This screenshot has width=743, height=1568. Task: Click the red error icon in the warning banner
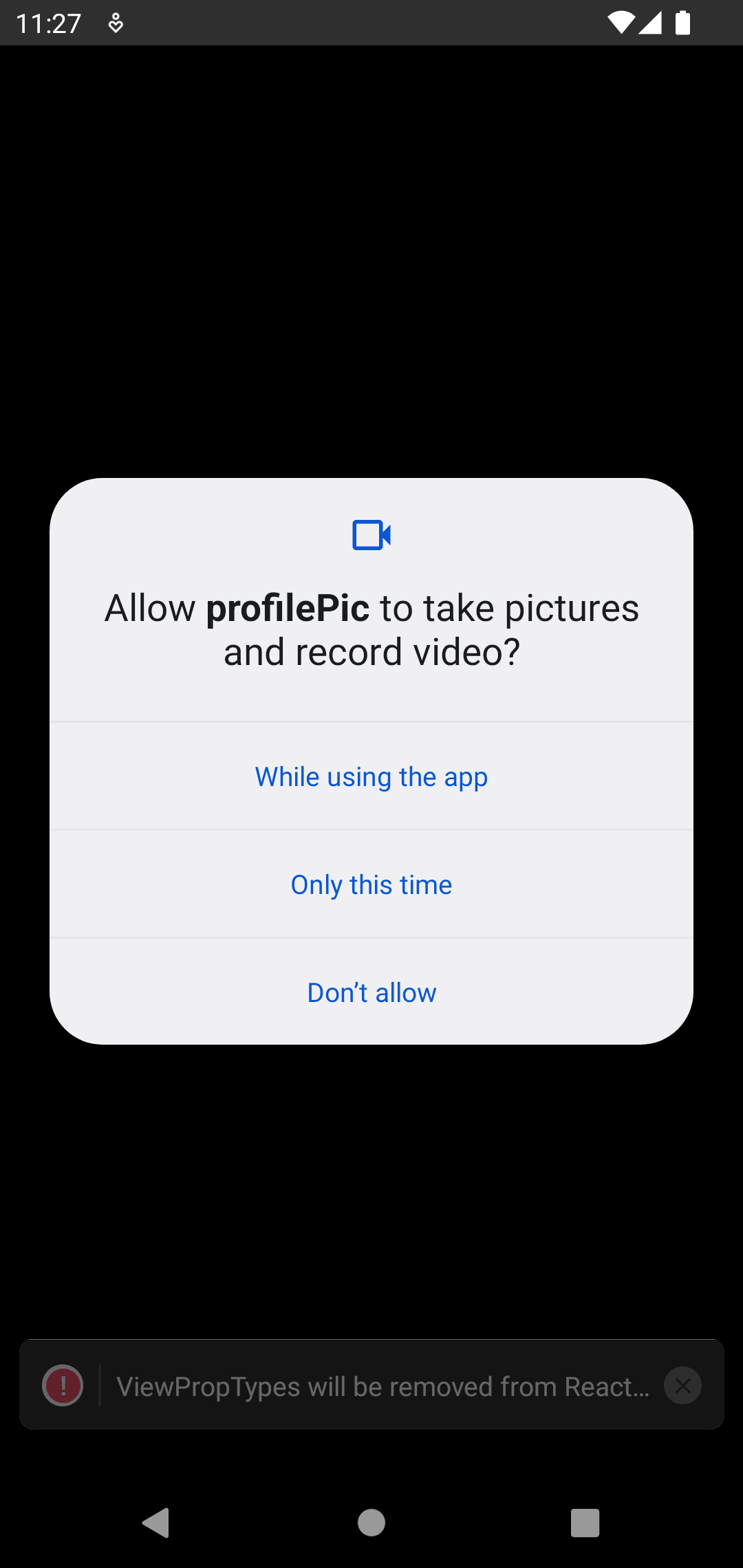pyautogui.click(x=62, y=1386)
